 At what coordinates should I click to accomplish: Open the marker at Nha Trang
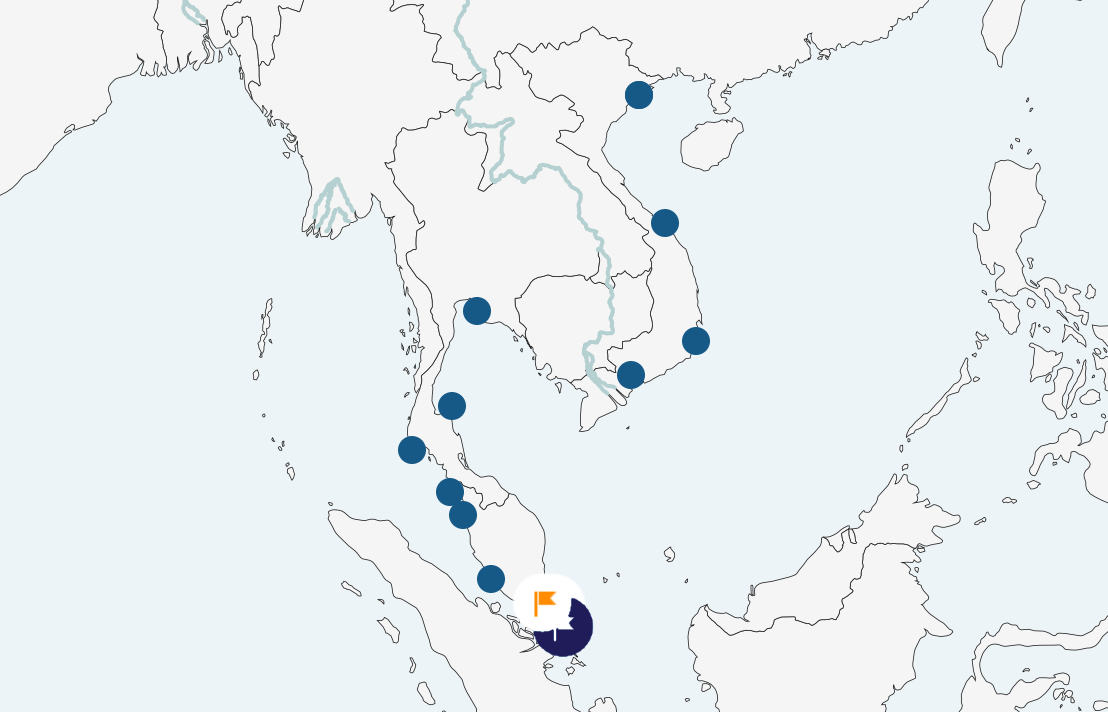point(696,341)
